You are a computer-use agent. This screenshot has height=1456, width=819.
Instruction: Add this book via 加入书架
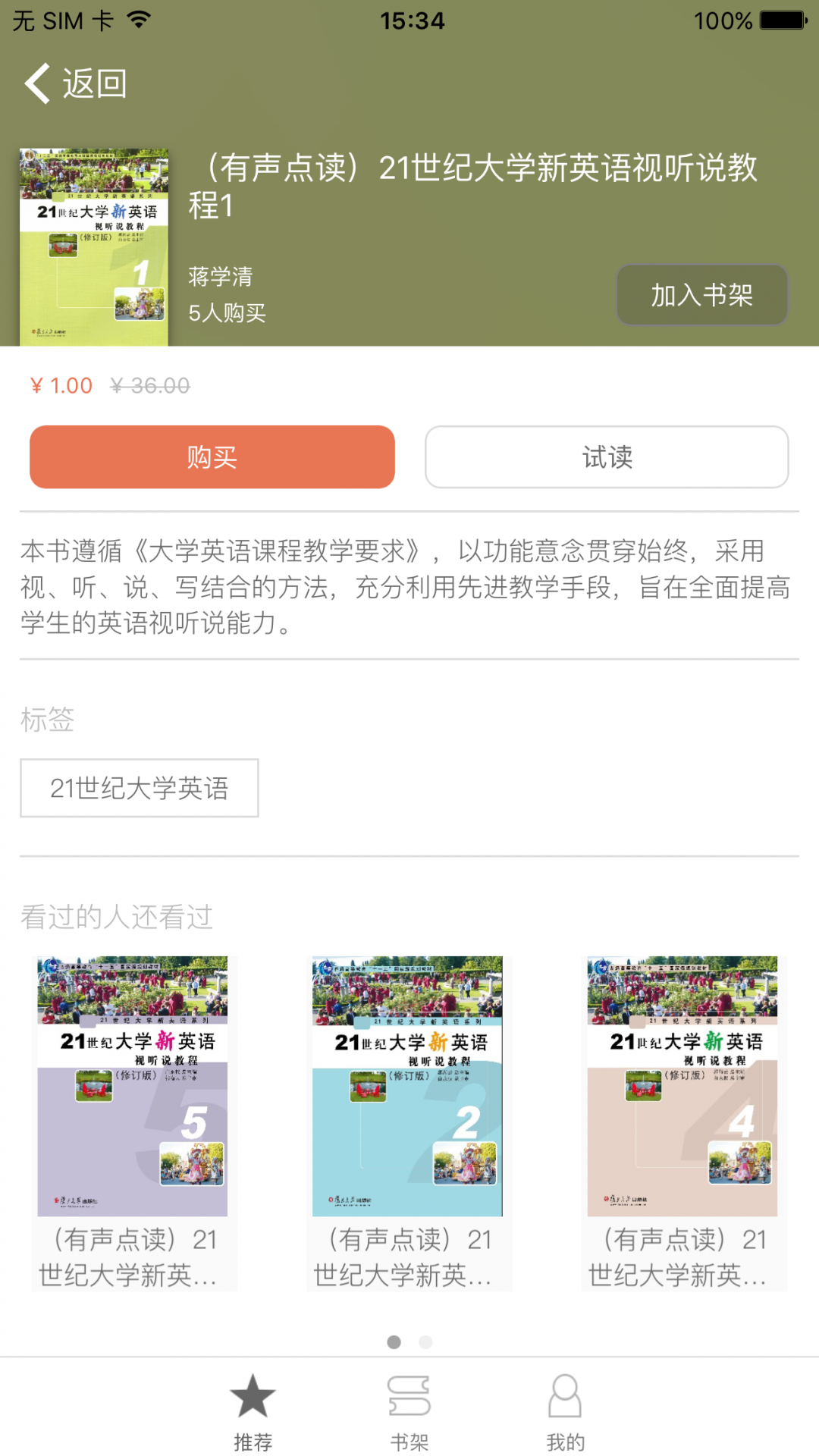point(701,295)
